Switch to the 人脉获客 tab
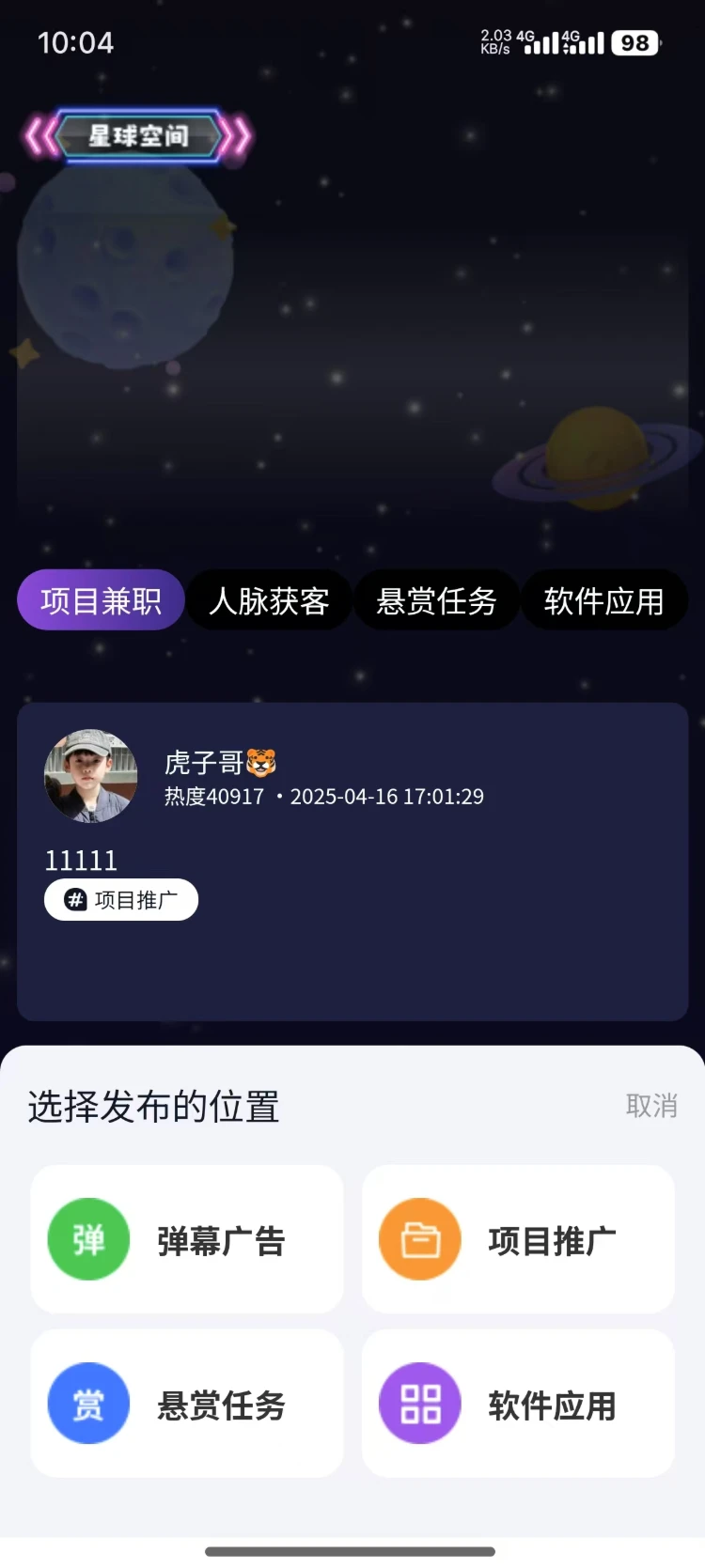Screen dimensions: 705x1568 click(269, 599)
